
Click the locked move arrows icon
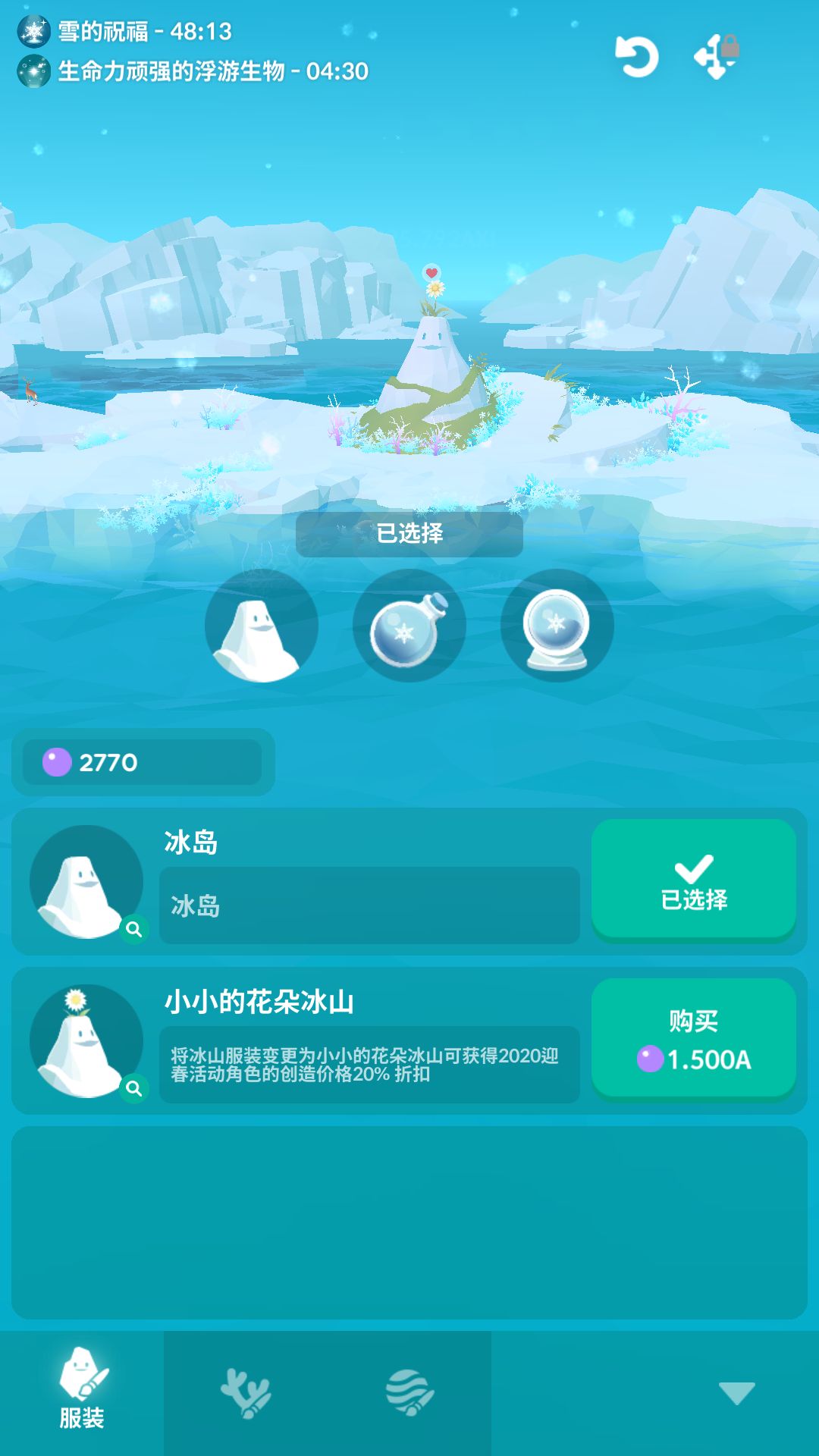click(717, 57)
